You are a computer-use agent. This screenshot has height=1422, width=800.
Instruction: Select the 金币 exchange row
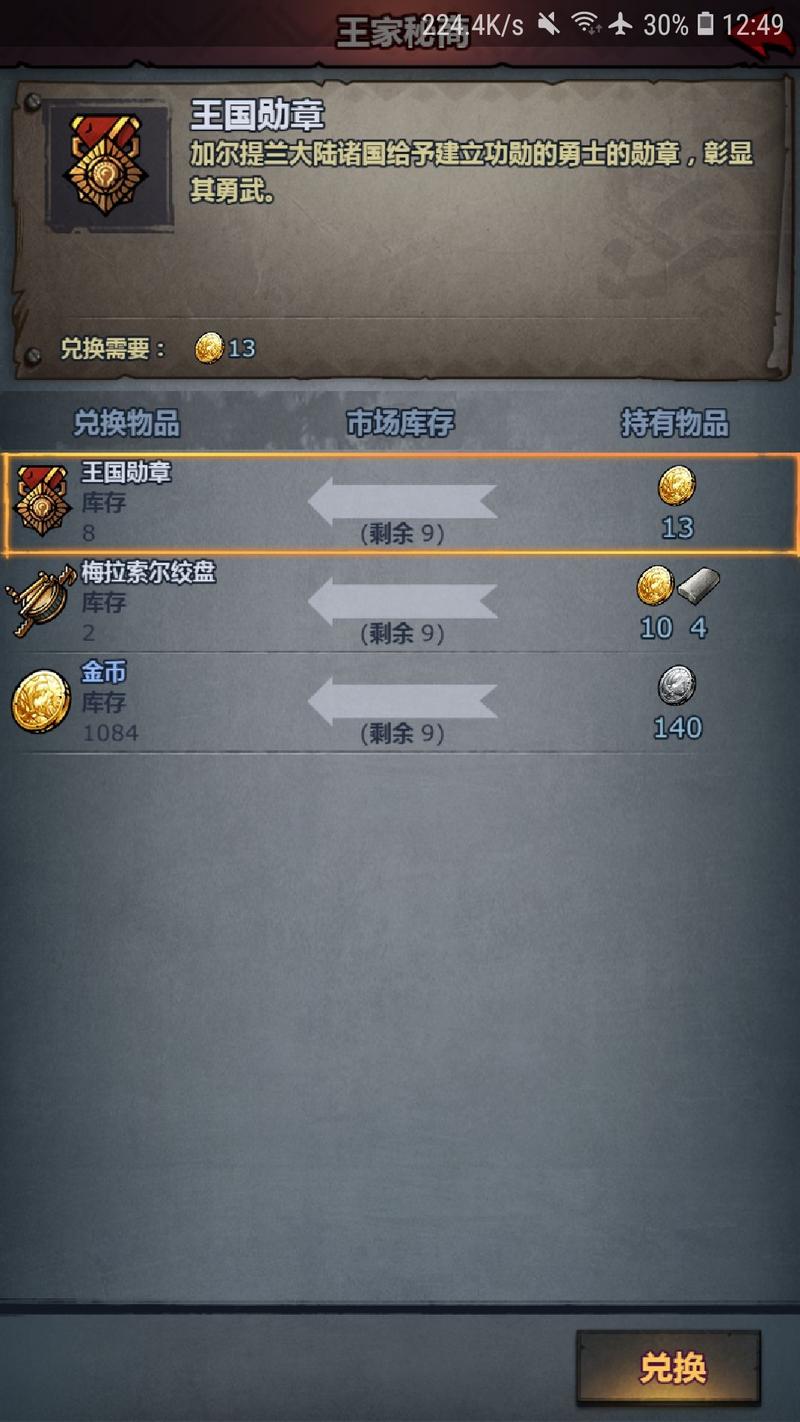pos(400,702)
